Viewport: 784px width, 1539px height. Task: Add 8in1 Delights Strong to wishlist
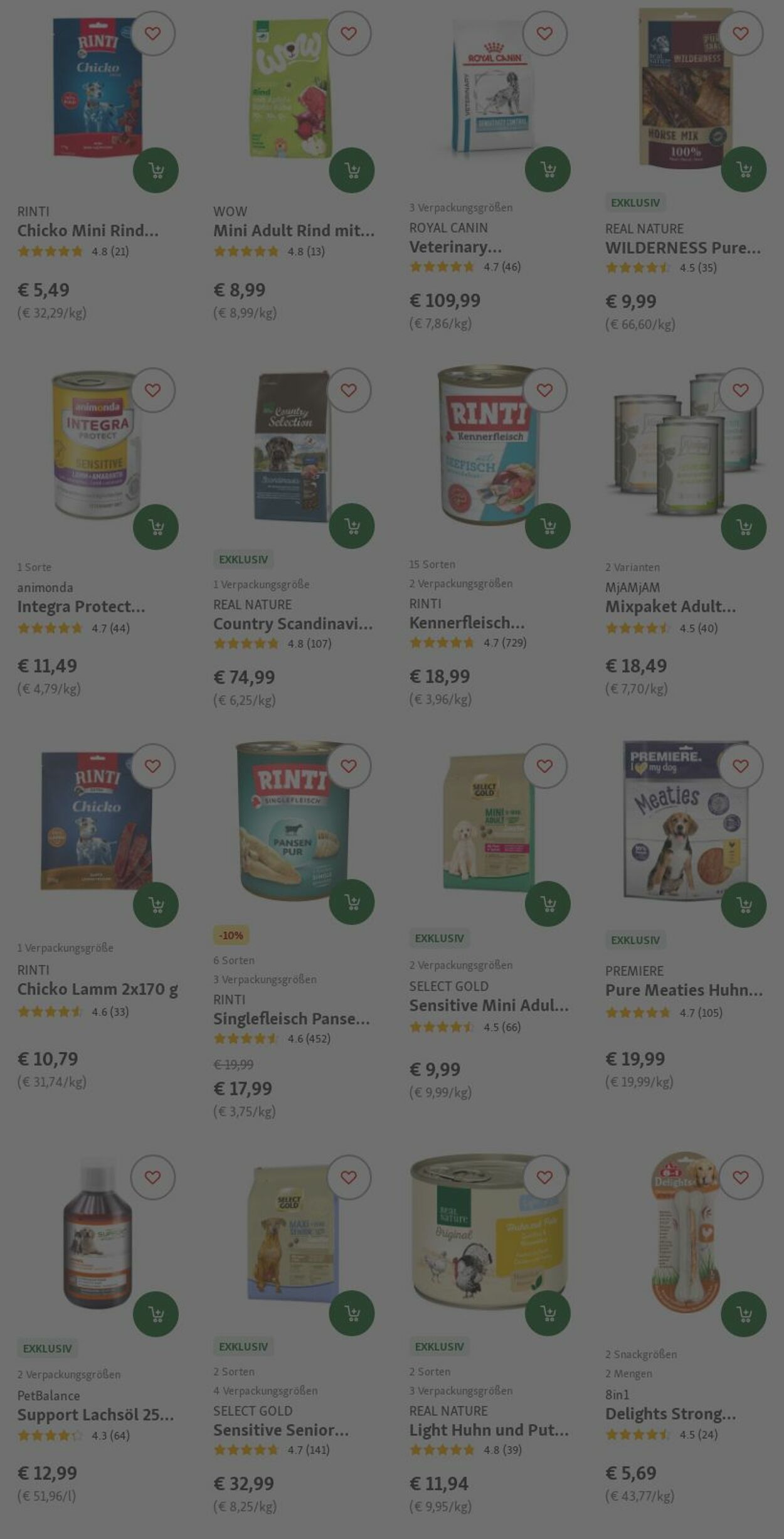(x=741, y=1178)
